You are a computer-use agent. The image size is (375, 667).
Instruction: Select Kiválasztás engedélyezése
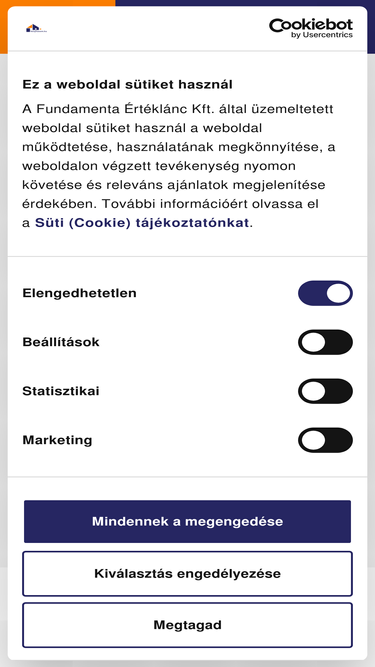point(188,573)
